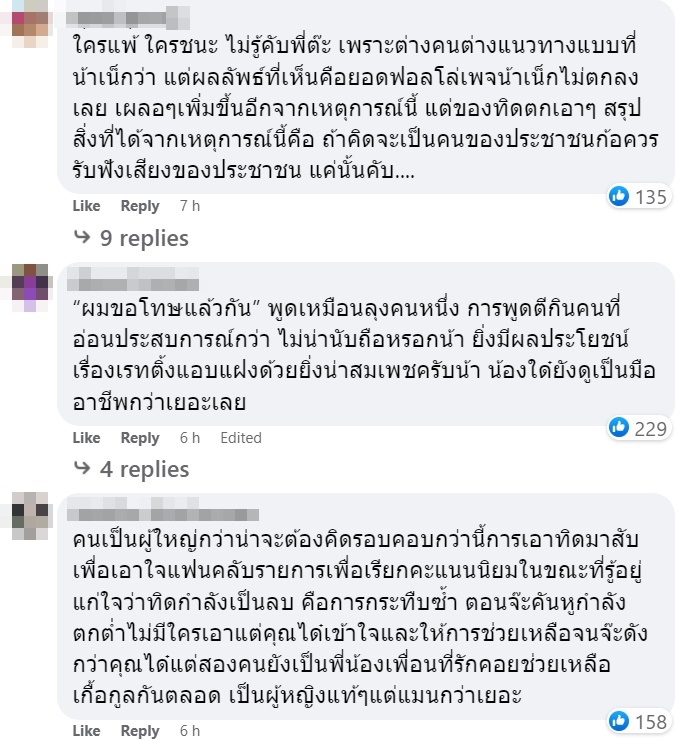
Task: Open the 7 h timestamp link
Action: click(x=189, y=206)
